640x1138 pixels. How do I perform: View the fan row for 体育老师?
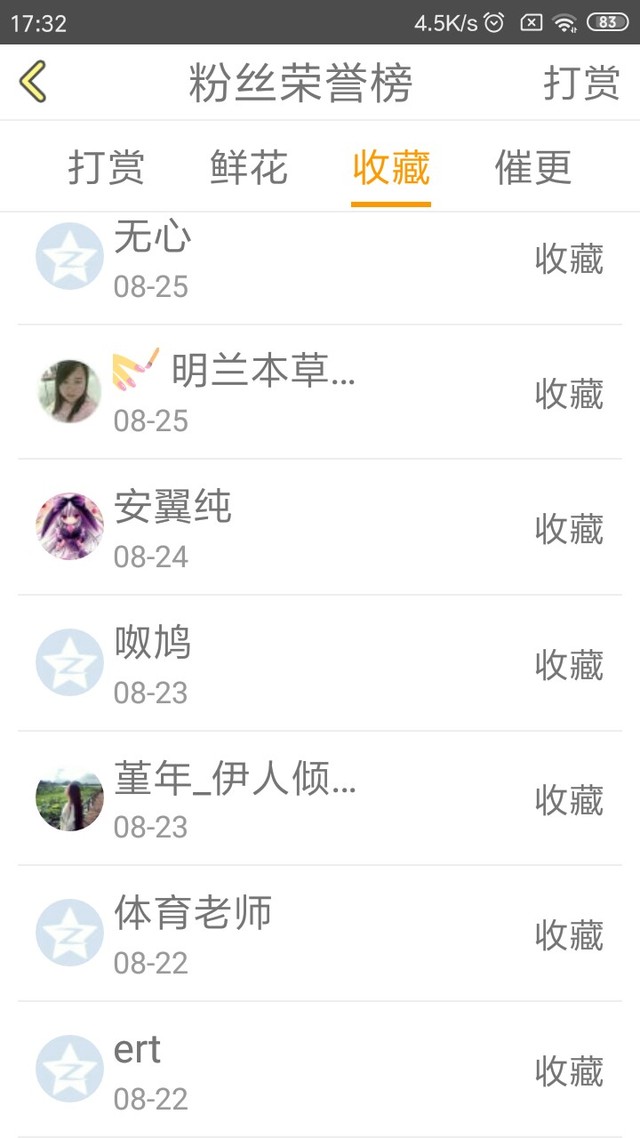pos(320,935)
